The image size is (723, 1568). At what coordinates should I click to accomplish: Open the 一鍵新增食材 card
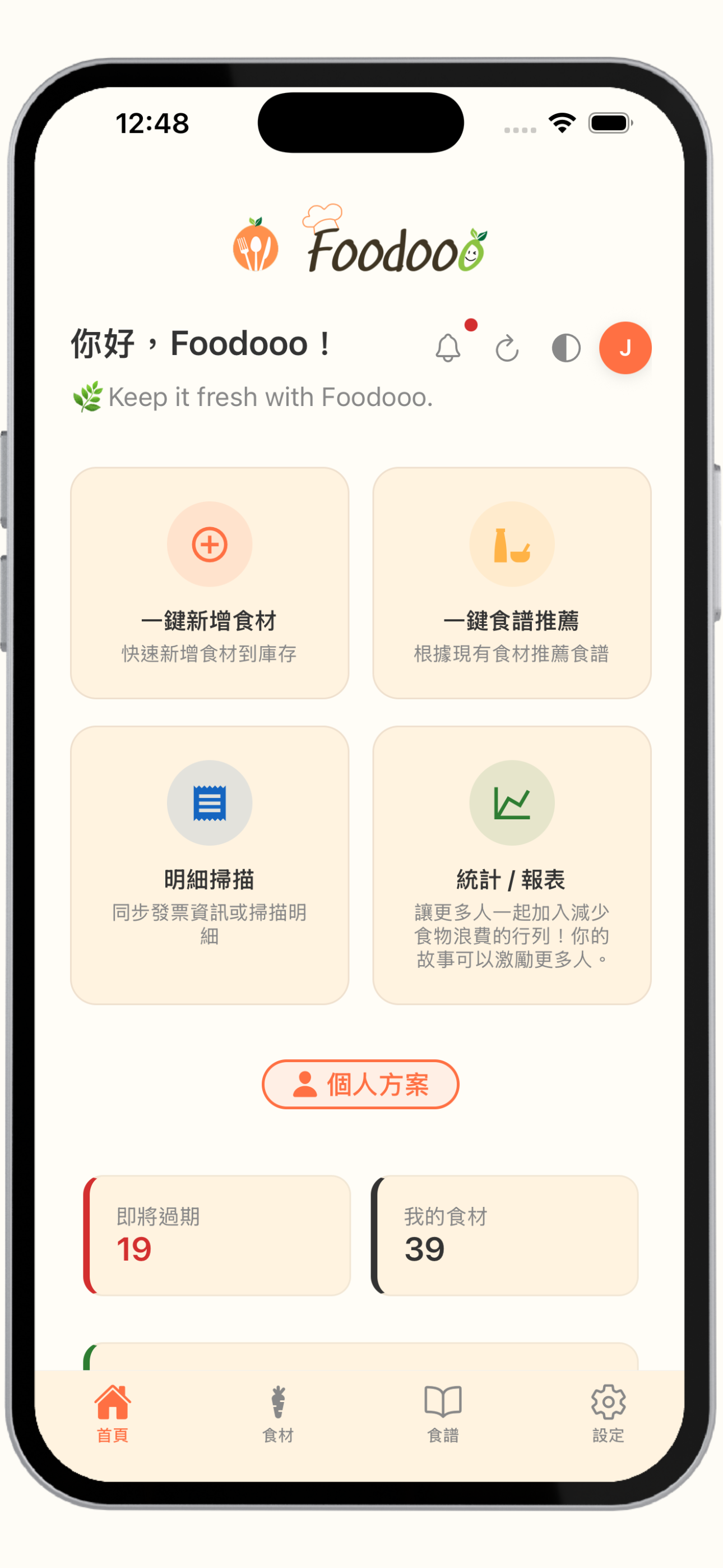(210, 583)
